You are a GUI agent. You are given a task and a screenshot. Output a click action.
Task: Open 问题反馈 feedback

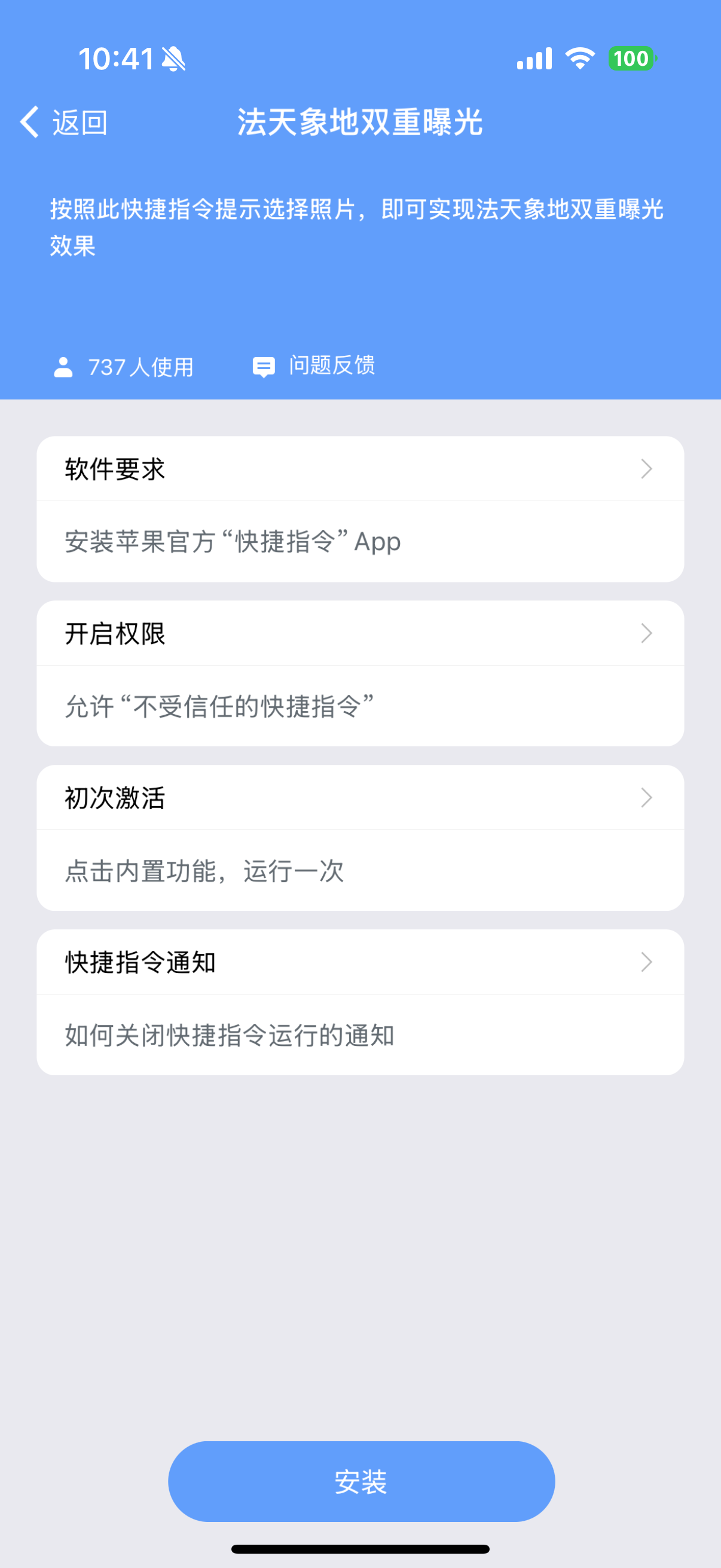click(314, 367)
